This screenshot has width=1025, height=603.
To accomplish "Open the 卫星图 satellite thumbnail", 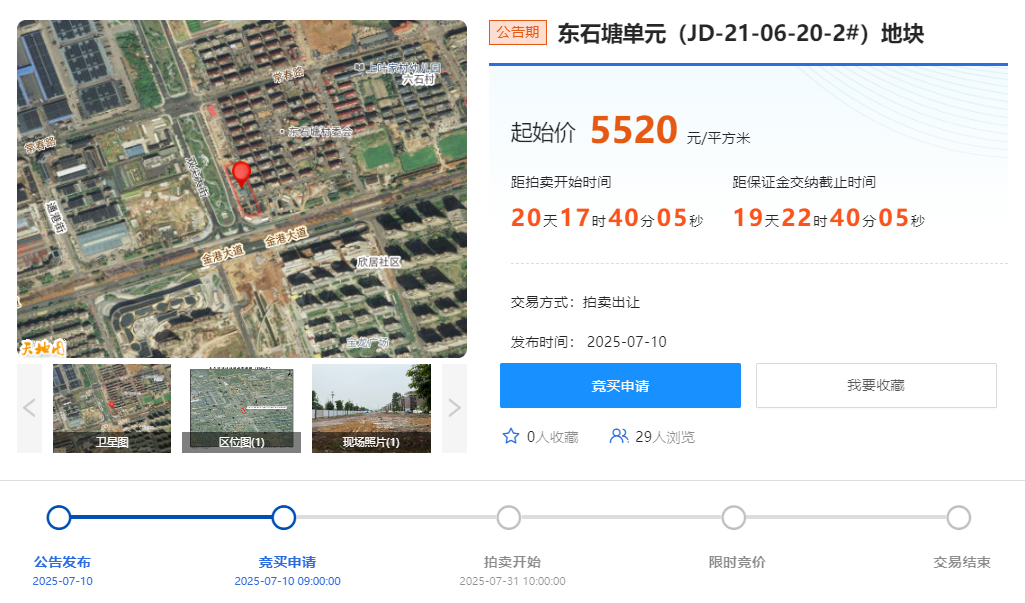I will pyautogui.click(x=111, y=408).
